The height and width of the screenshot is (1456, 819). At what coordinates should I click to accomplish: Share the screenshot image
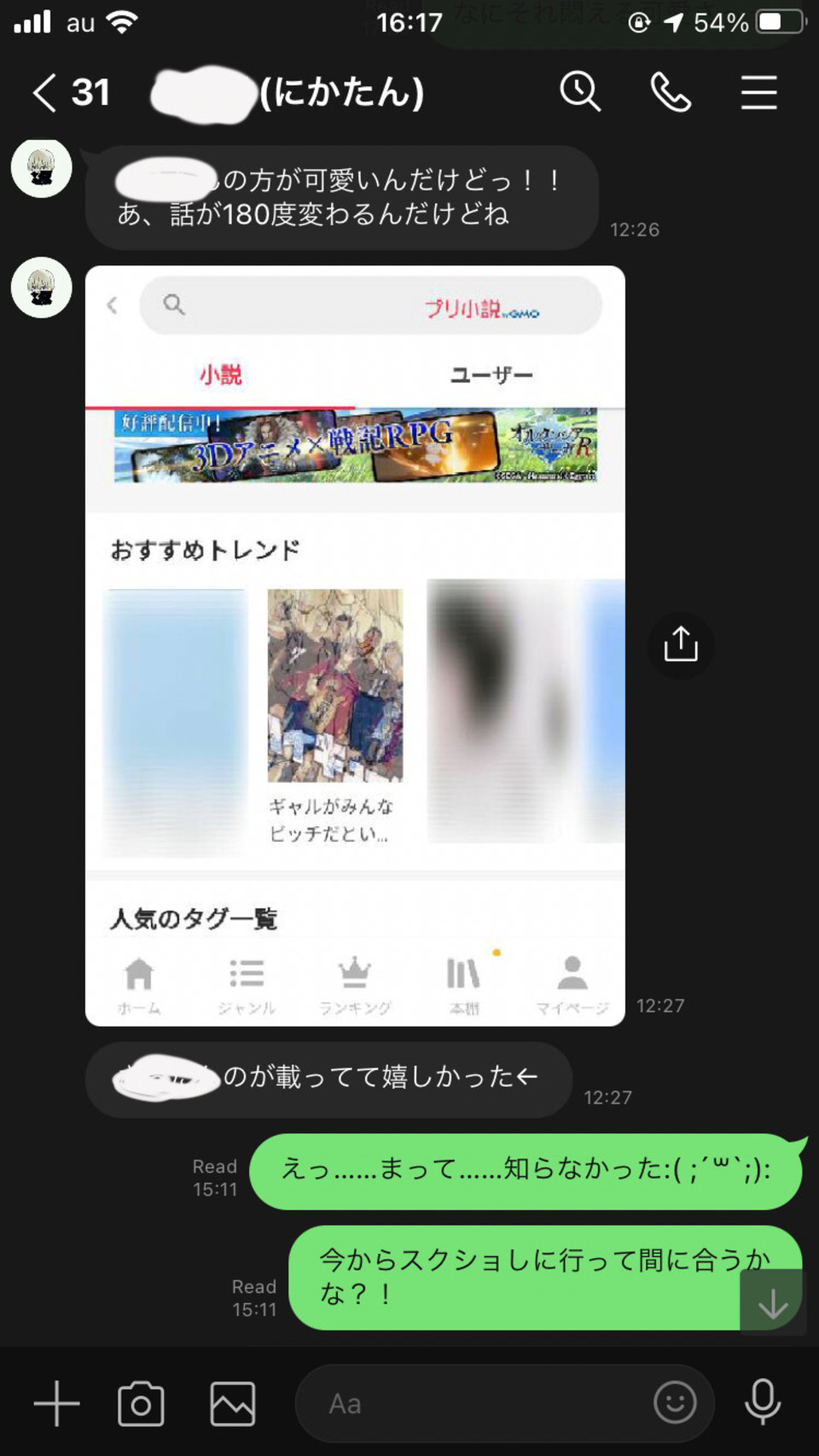pos(680,645)
